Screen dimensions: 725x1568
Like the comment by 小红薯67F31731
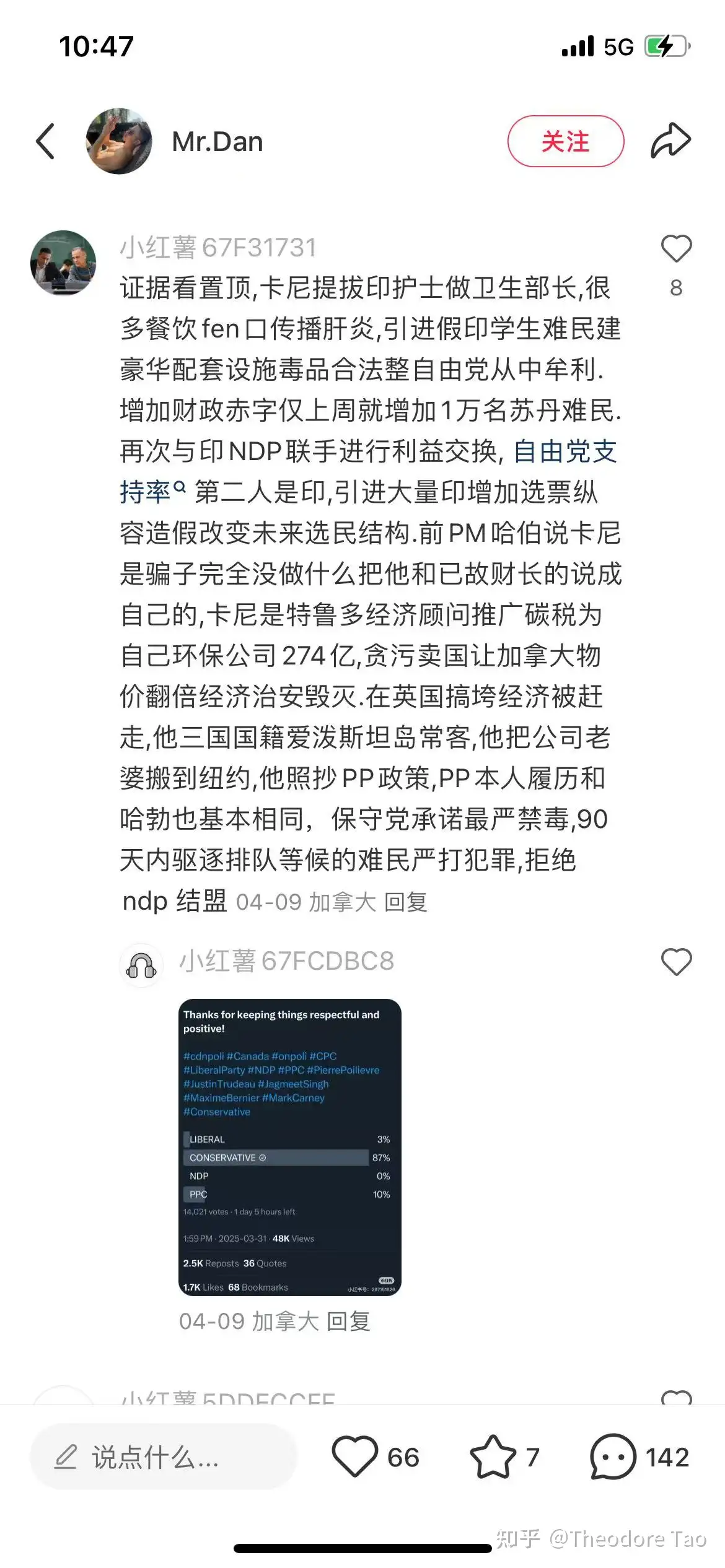coord(675,249)
